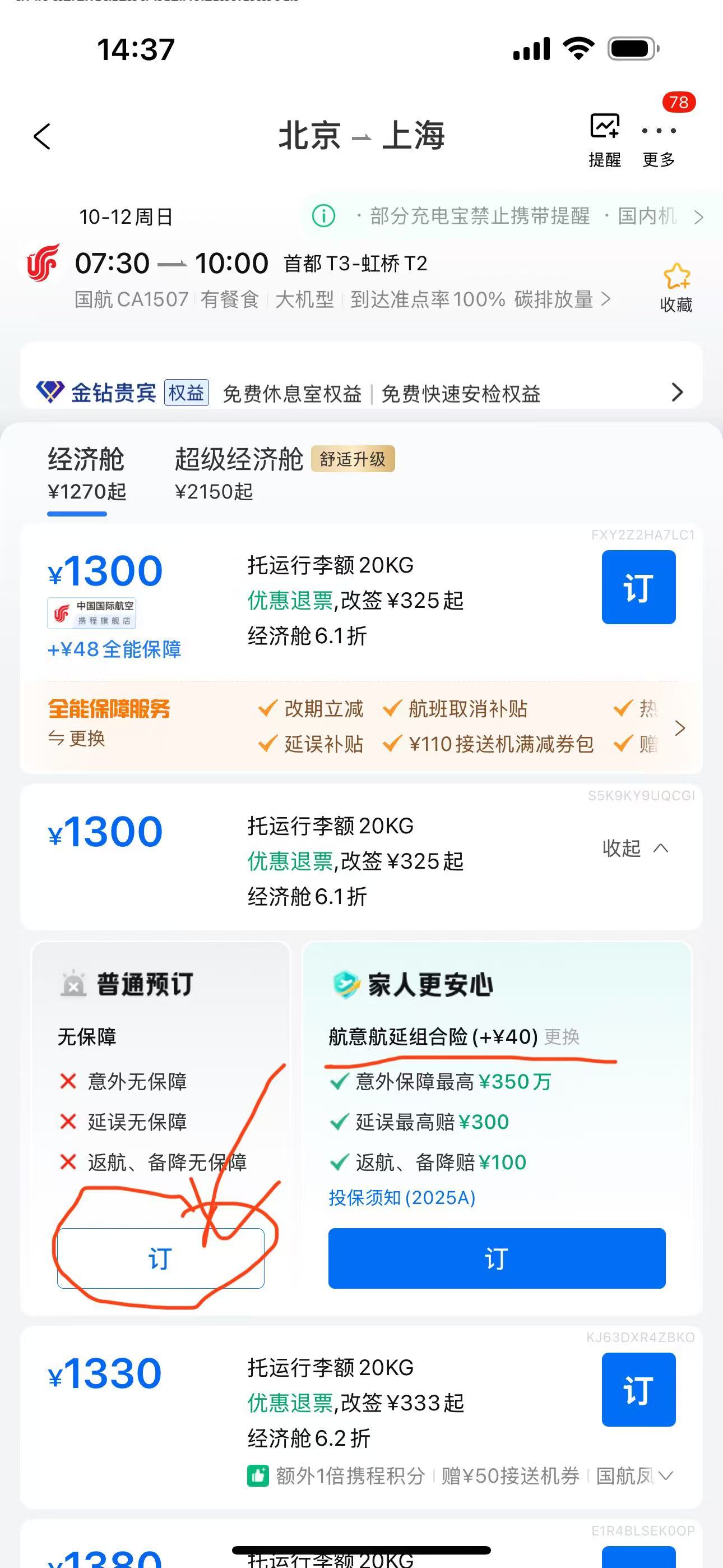Image resolution: width=723 pixels, height=1568 pixels.
Task: Change the 航意航延组合险 via 更换
Action: coord(562,1036)
